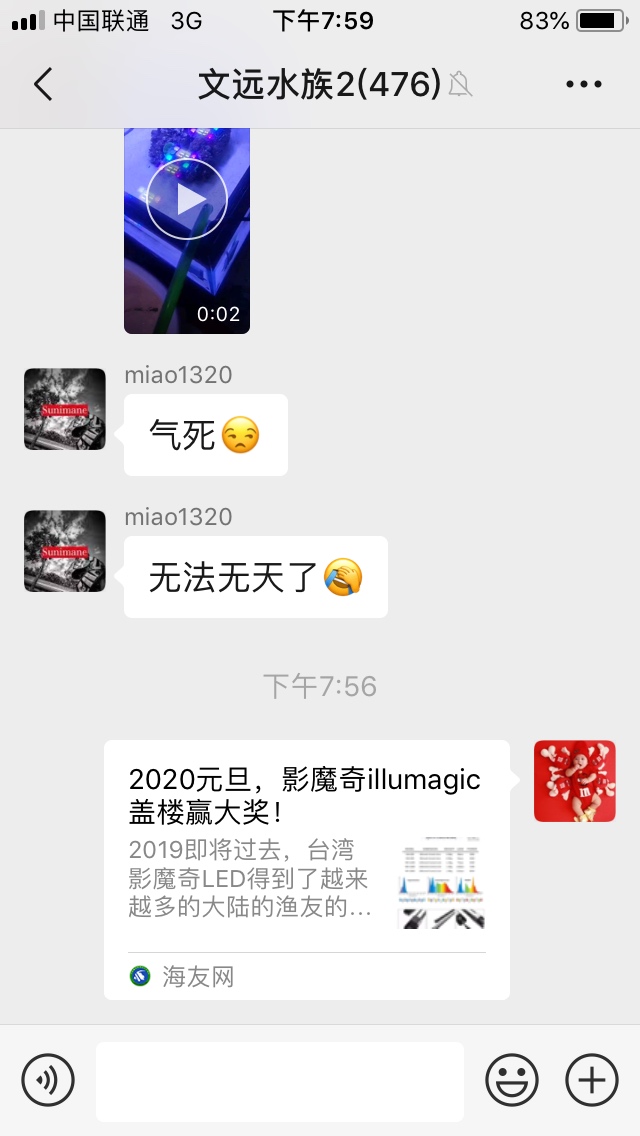Open the group chat details menu

click(x=584, y=85)
